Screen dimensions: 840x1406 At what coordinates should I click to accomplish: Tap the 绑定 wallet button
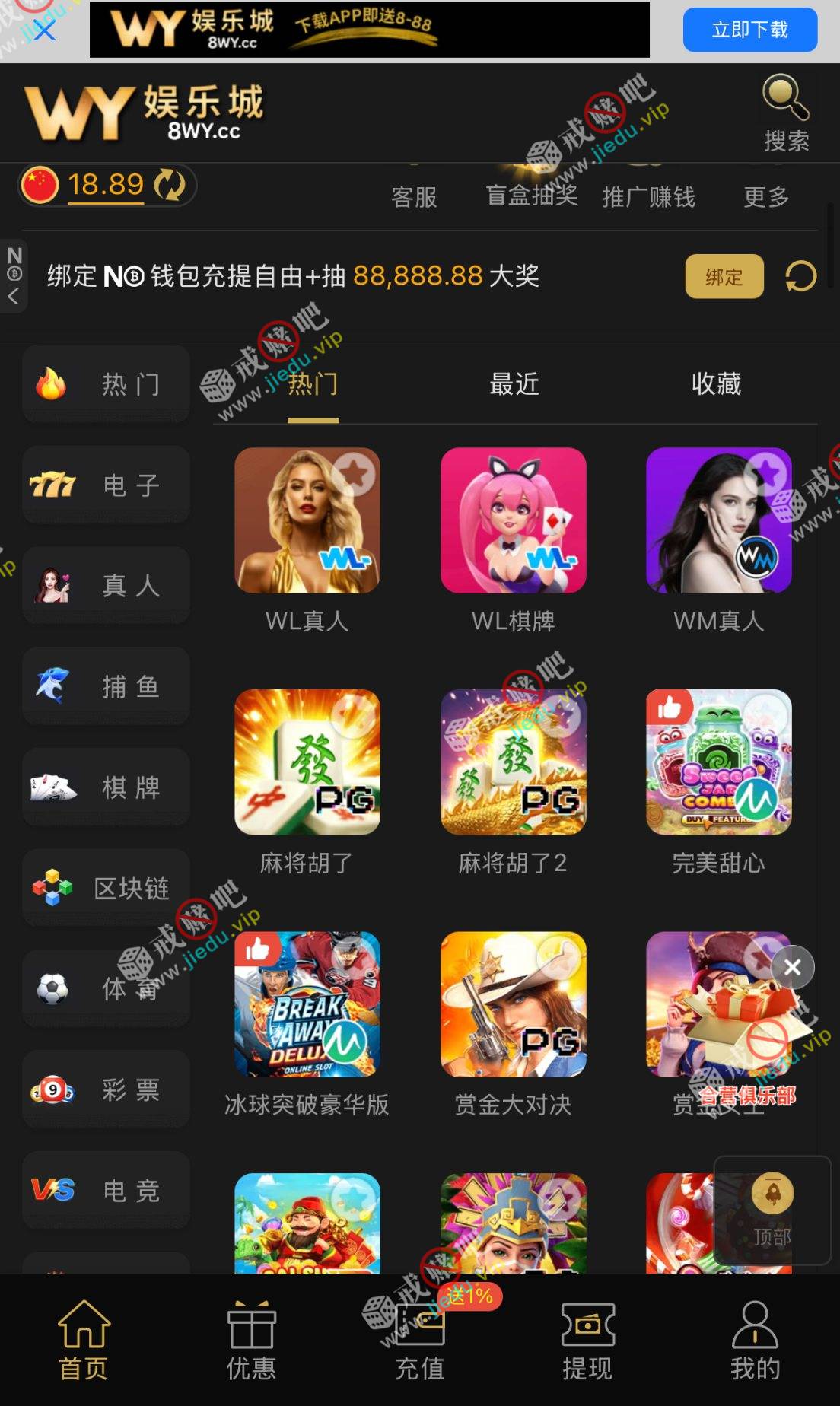point(724,276)
